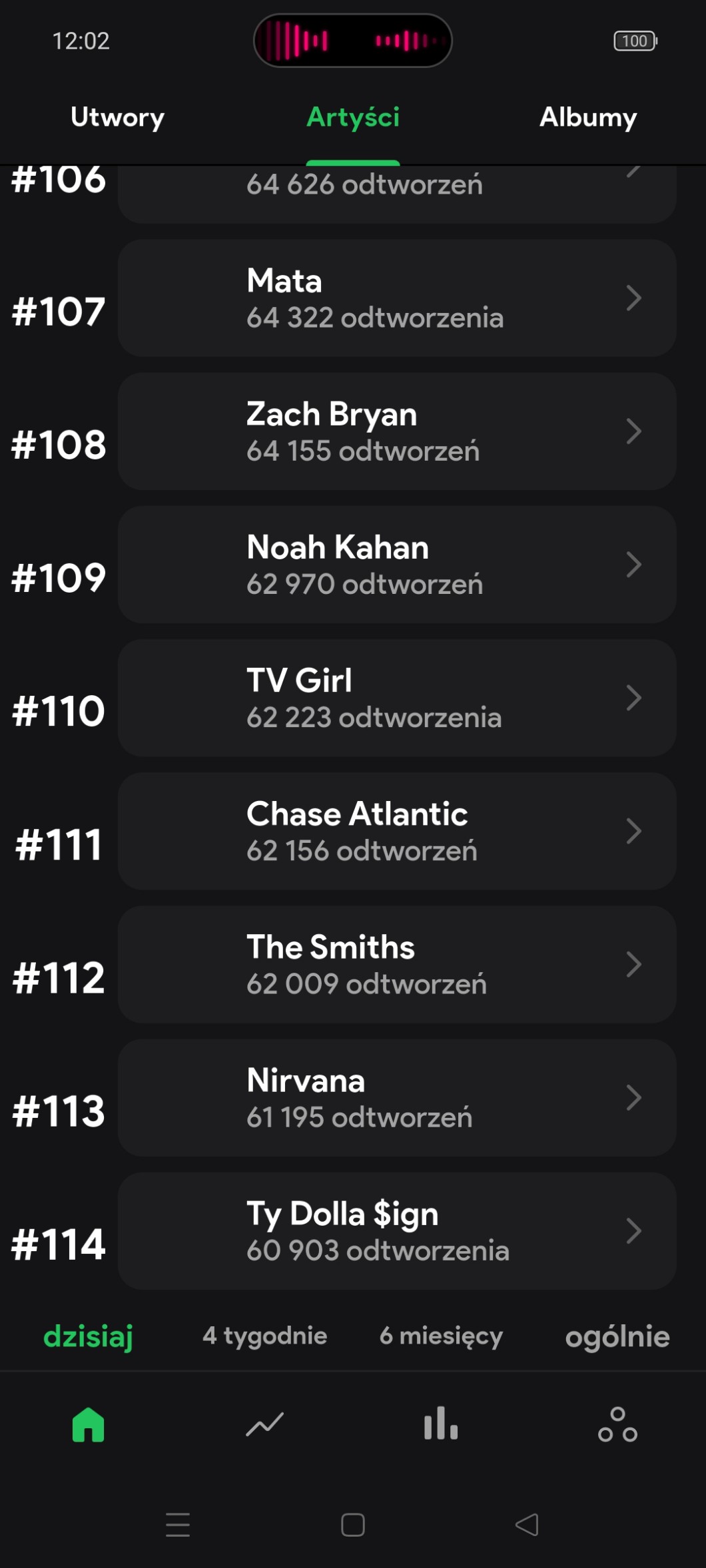Go back using system back button
The image size is (706, 1568).
pos(527,1525)
